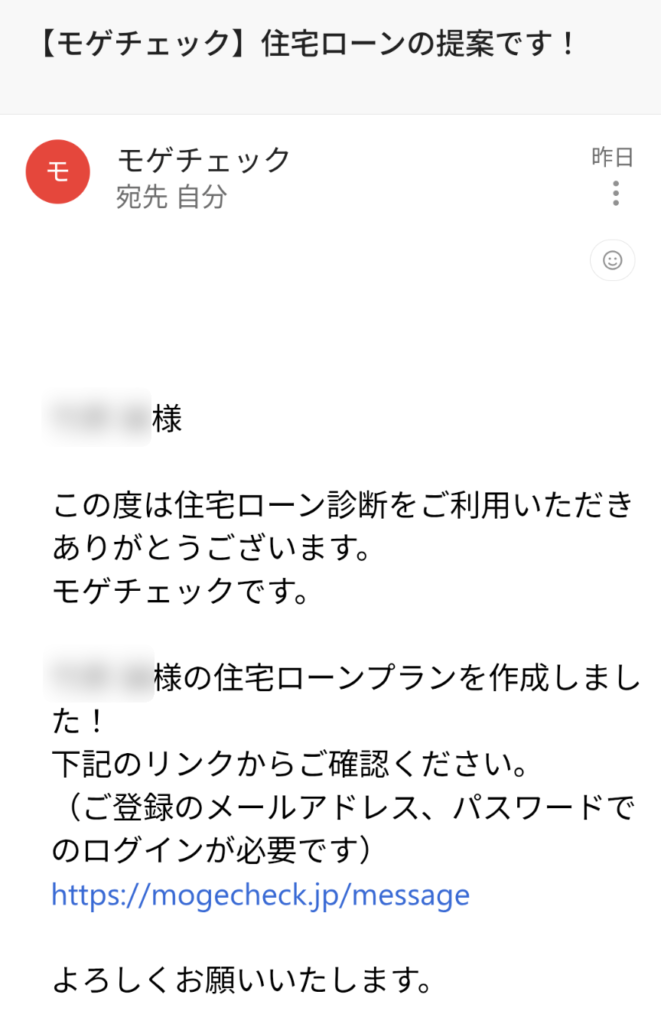Open the mogecheck.jp/message link

coord(260,894)
